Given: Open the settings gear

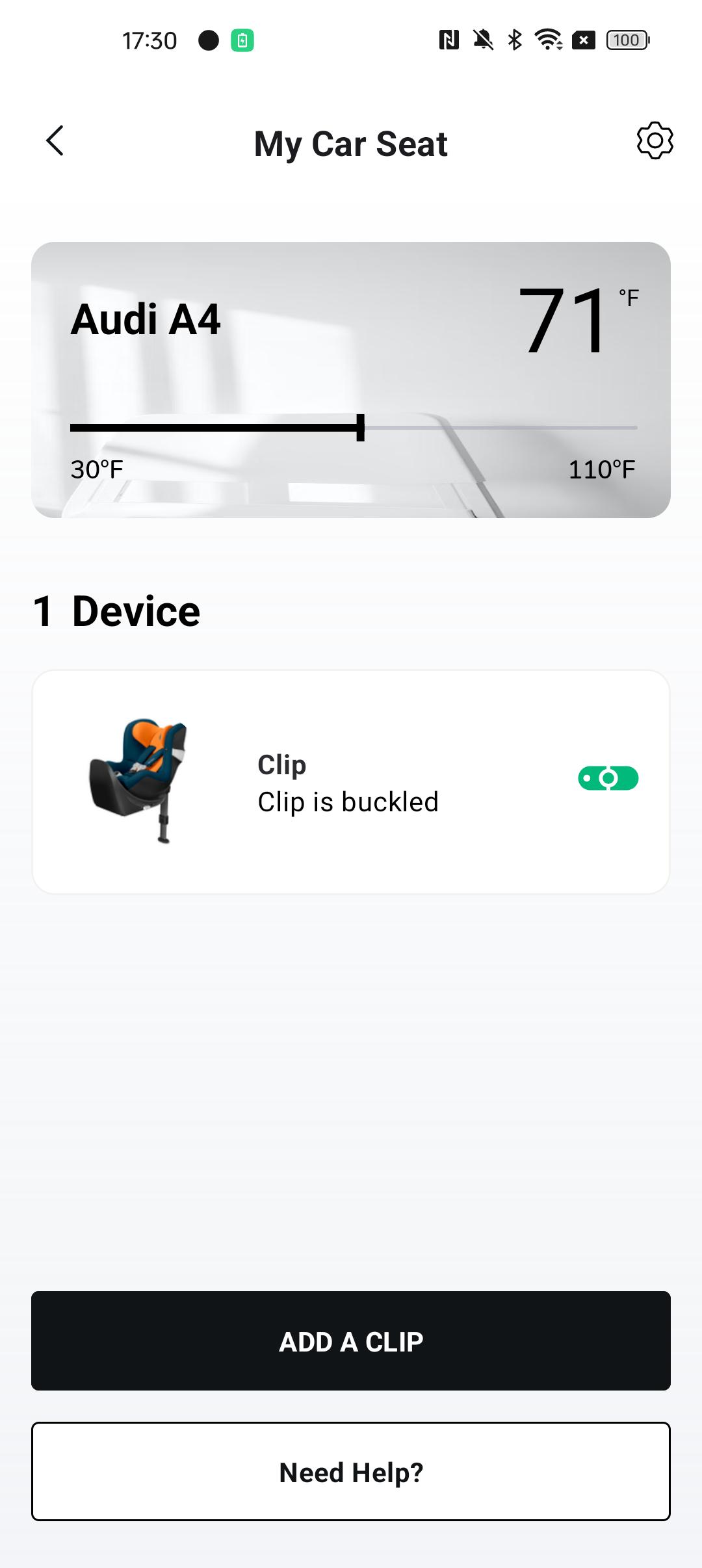Looking at the screenshot, I should [655, 140].
